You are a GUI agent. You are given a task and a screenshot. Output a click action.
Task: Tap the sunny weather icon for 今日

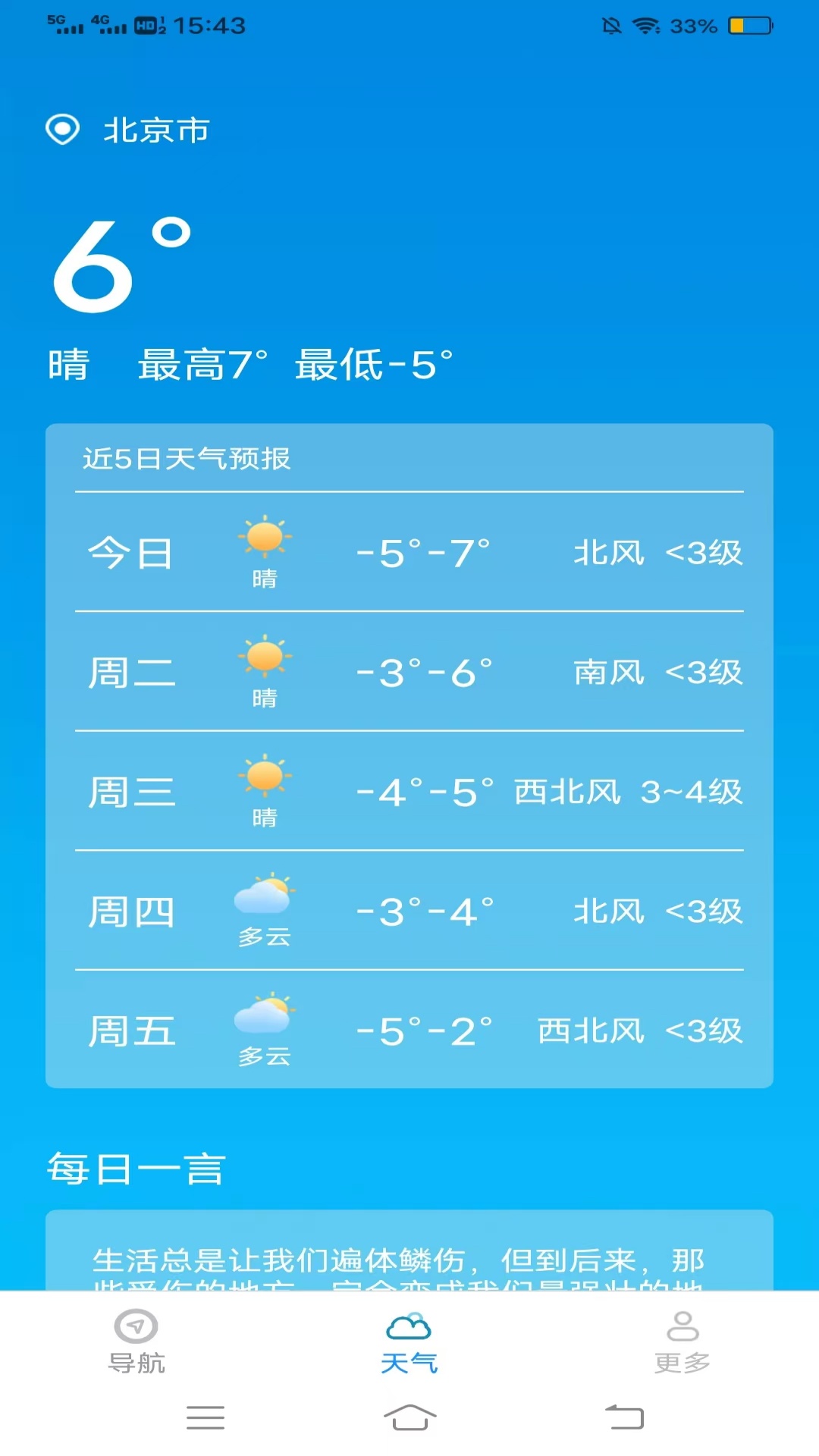click(x=263, y=540)
